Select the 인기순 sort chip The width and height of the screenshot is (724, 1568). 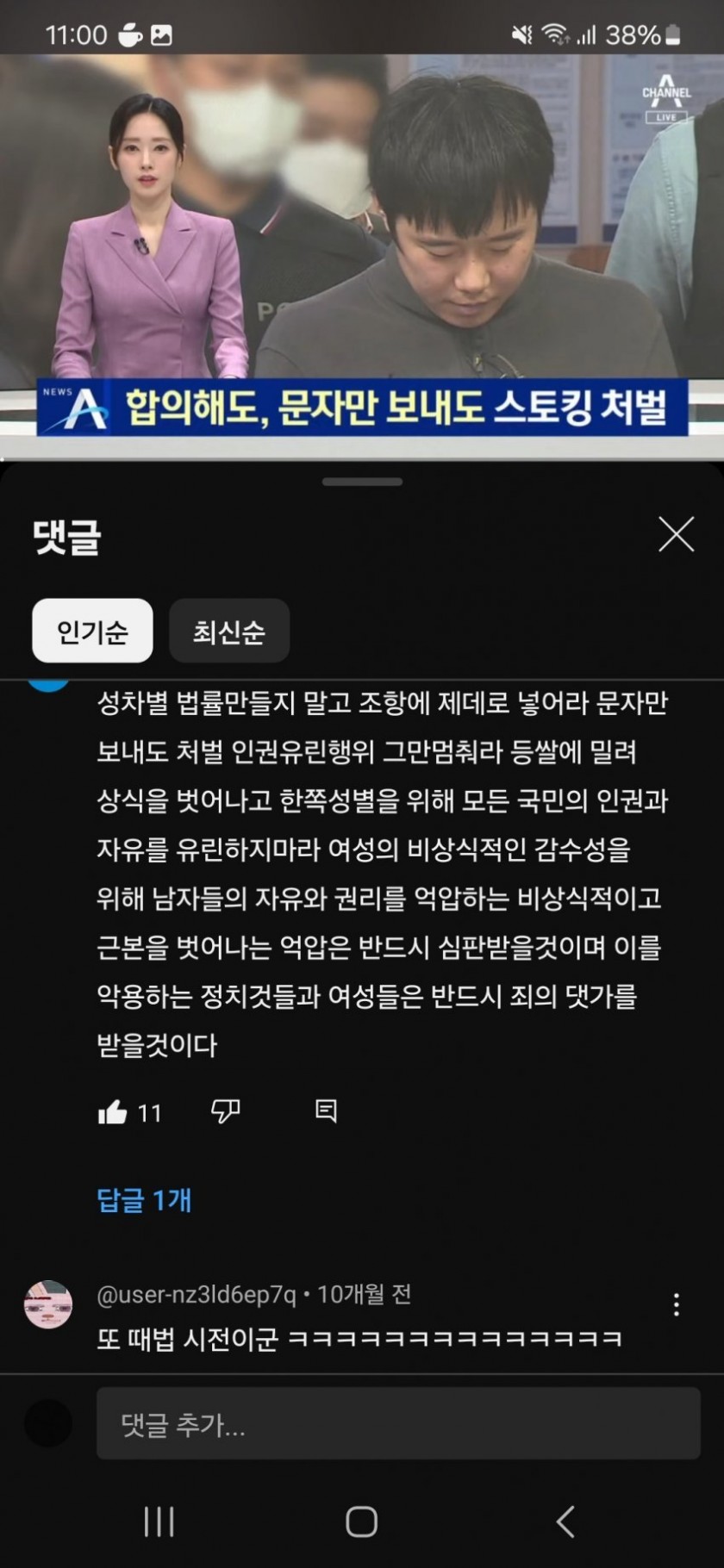coord(92,632)
